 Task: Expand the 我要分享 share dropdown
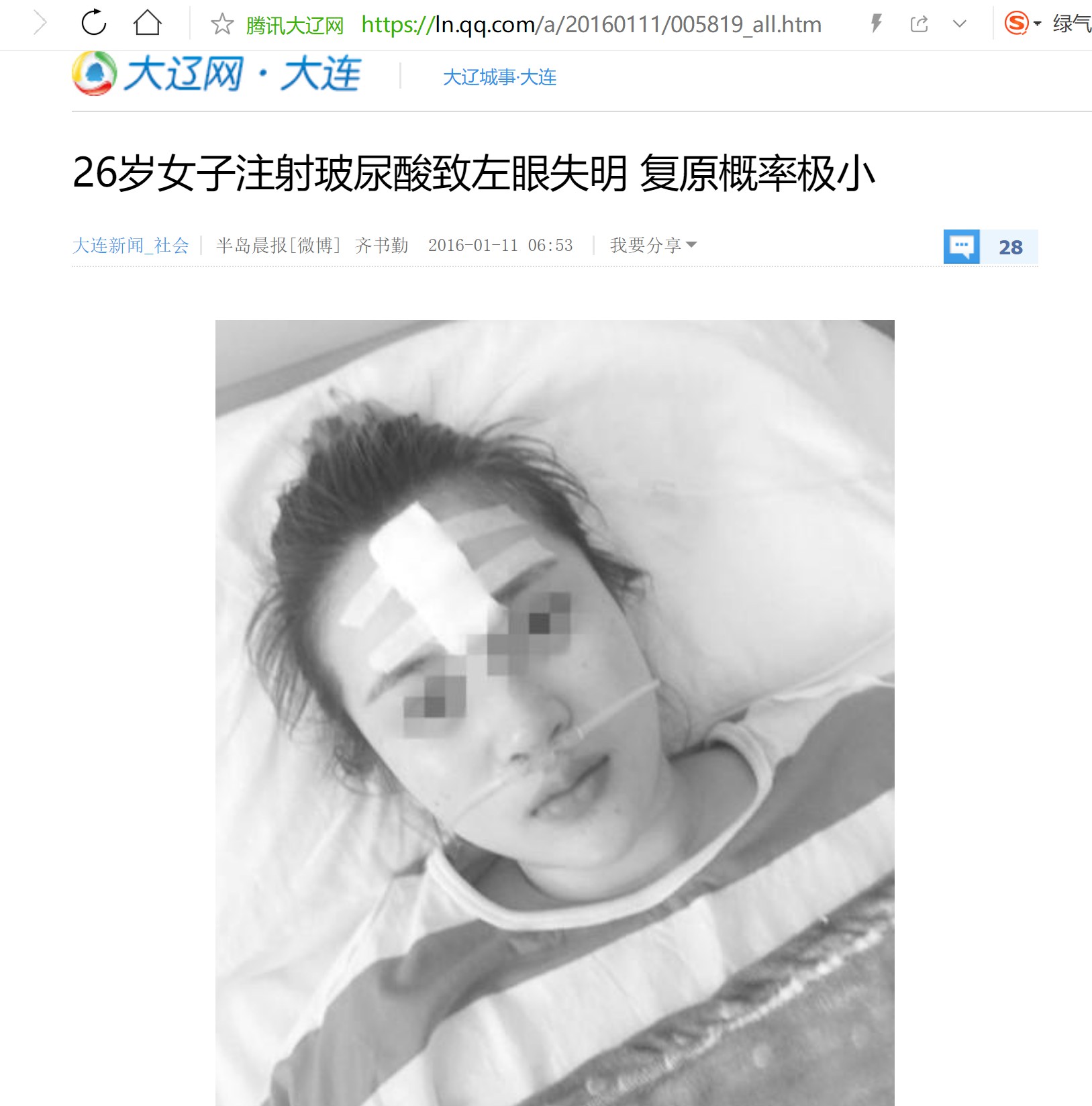coord(653,246)
